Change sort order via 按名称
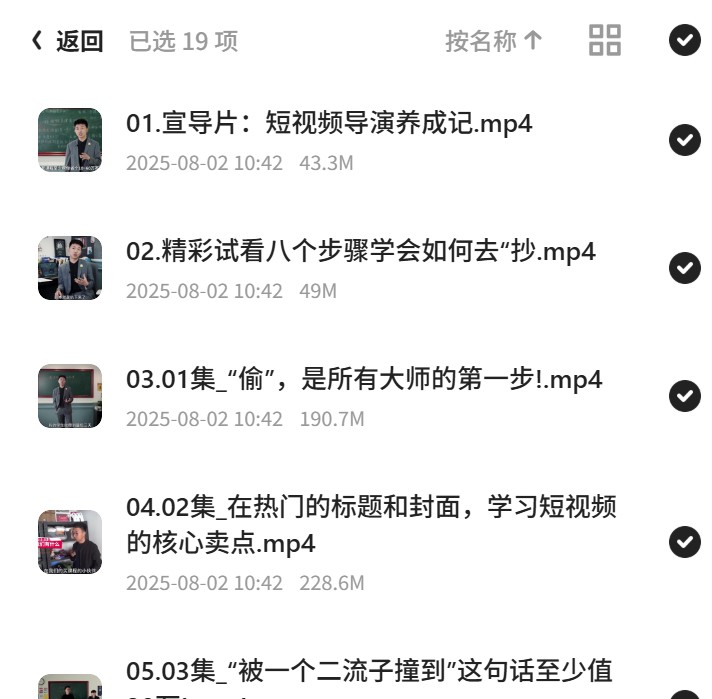 [x=494, y=41]
